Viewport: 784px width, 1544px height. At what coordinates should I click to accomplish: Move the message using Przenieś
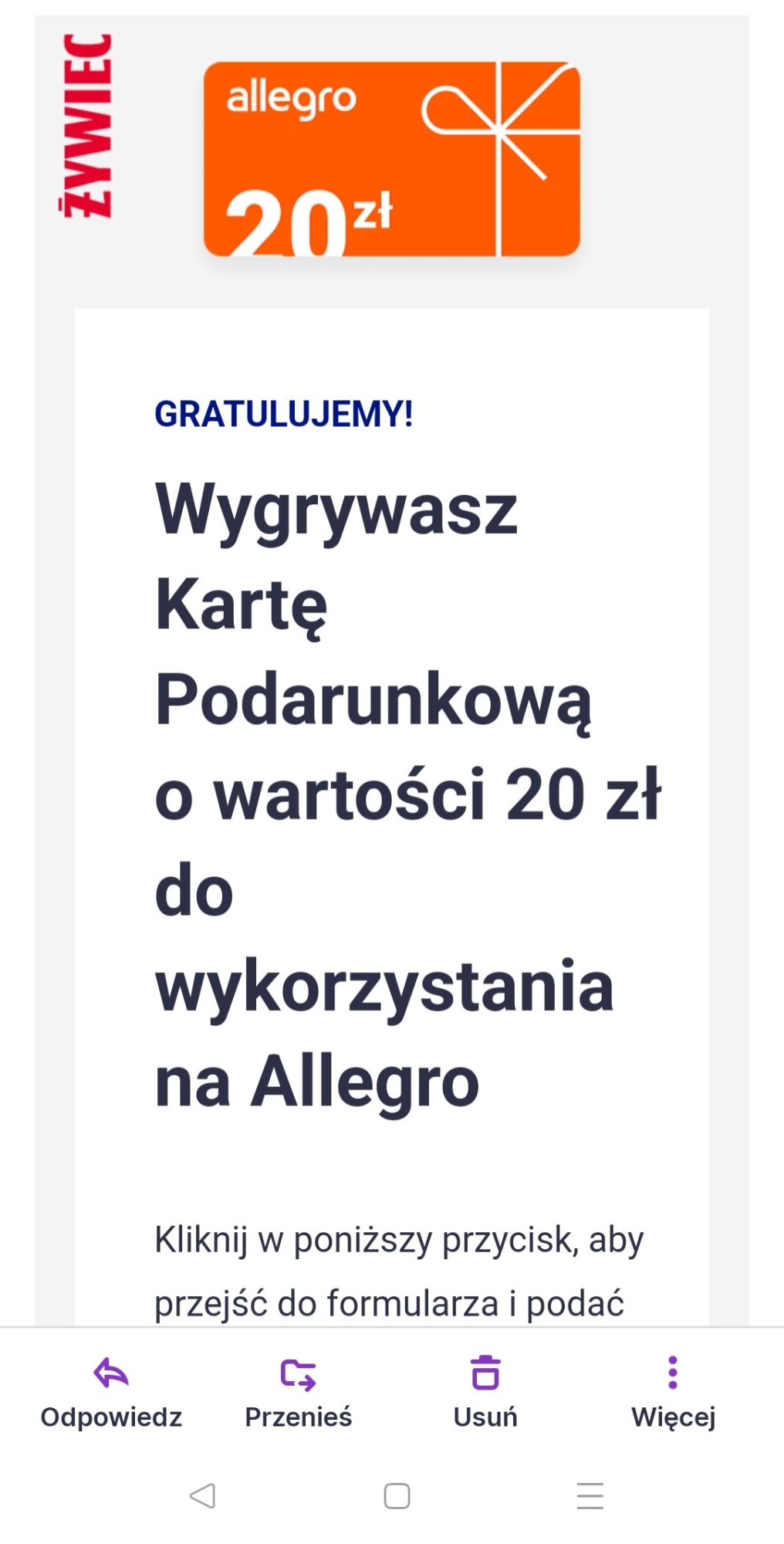click(x=298, y=1393)
